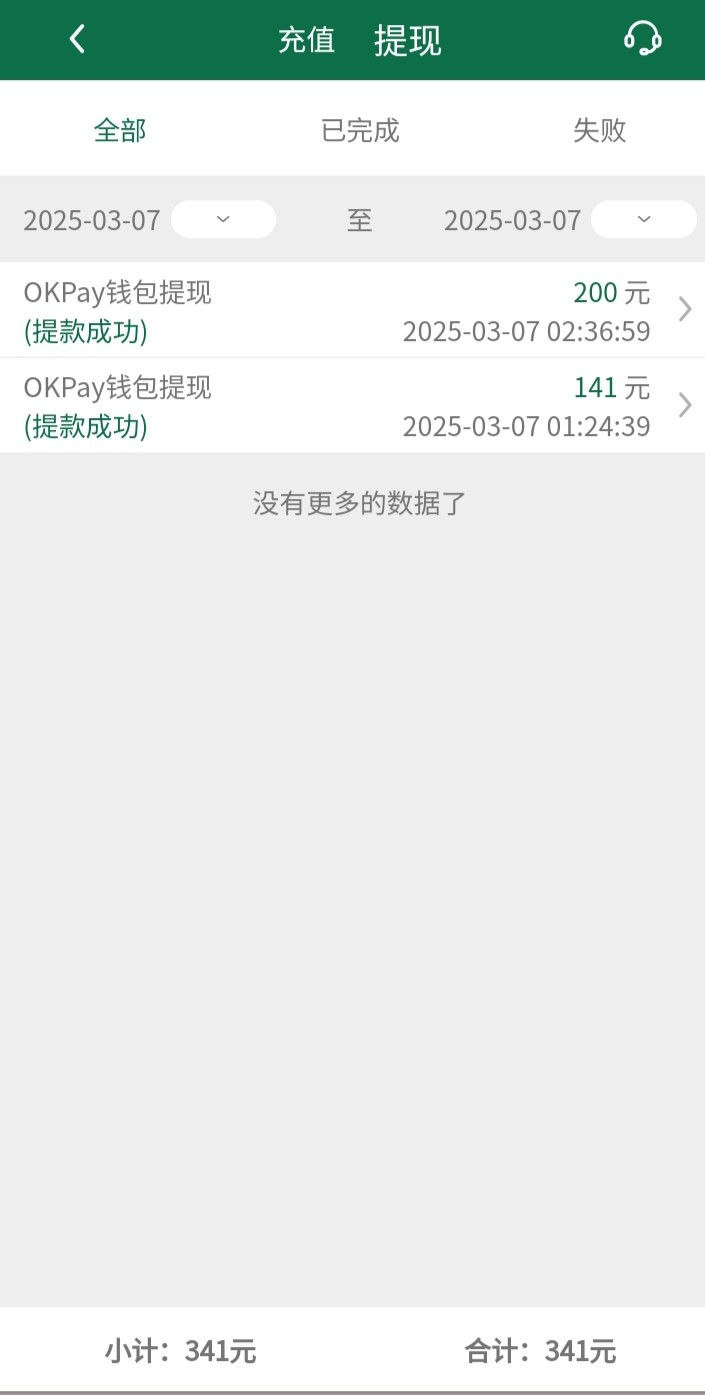
Task: Show the 全部 records tab
Action: coord(120,130)
